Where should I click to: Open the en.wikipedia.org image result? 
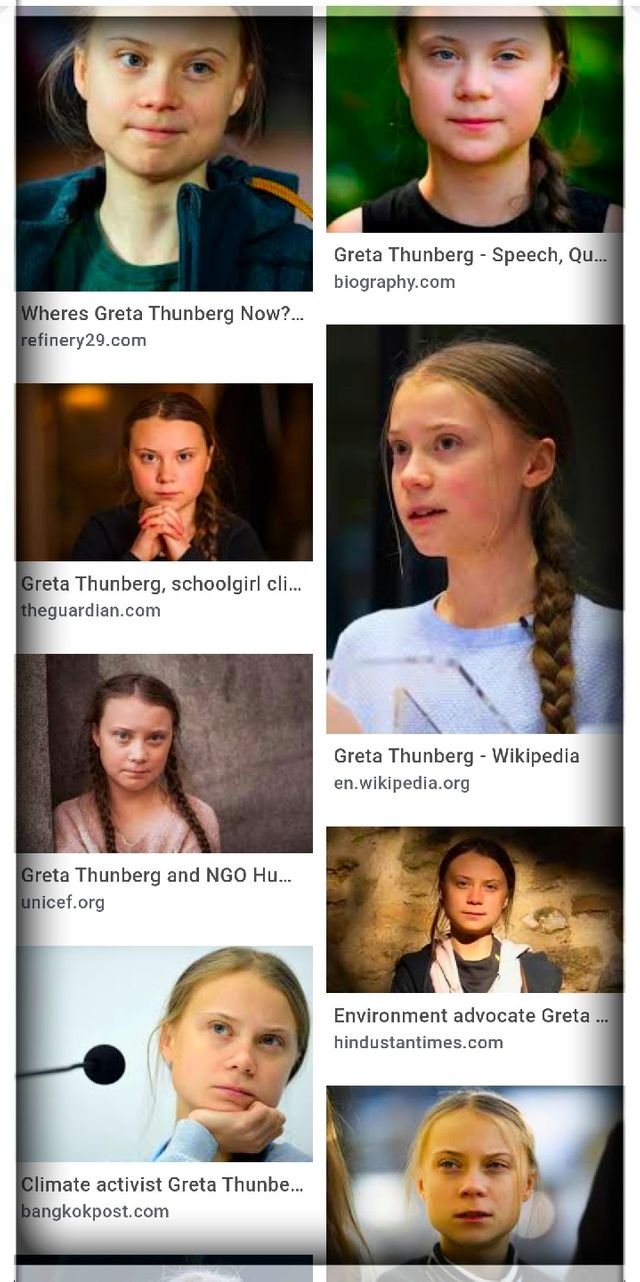(x=474, y=530)
